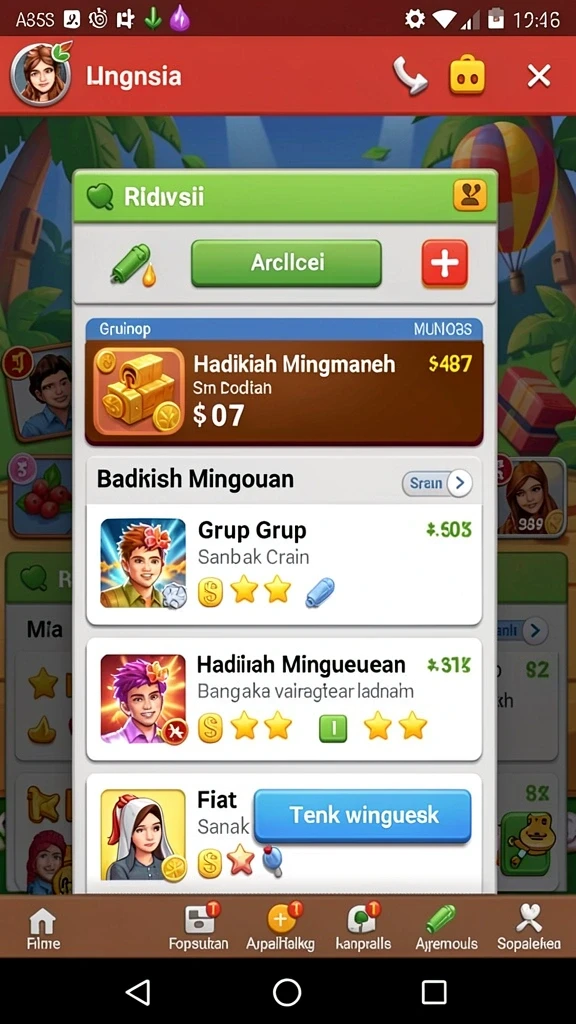
Task: Open the Grup Grup card
Action: [x=284, y=564]
